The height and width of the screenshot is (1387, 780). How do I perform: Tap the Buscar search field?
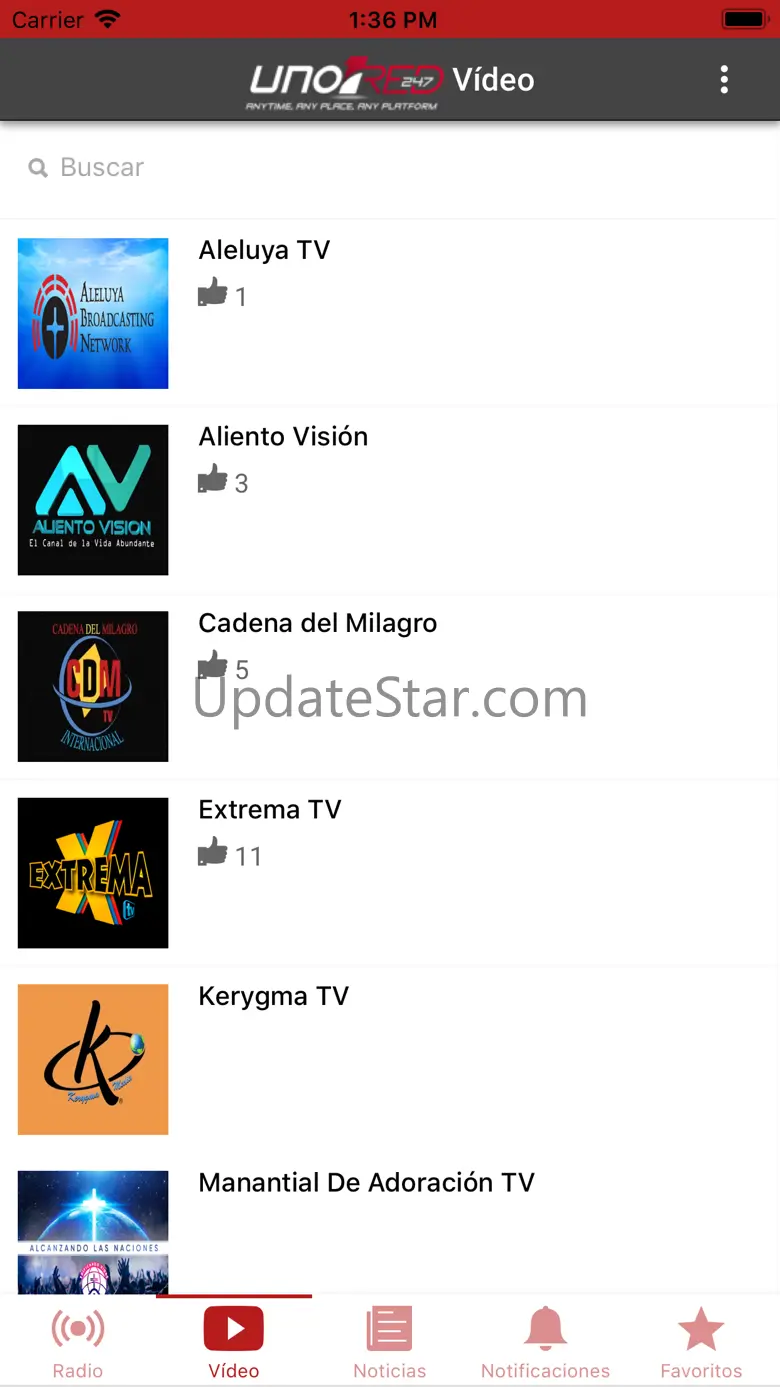pyautogui.click(x=390, y=167)
